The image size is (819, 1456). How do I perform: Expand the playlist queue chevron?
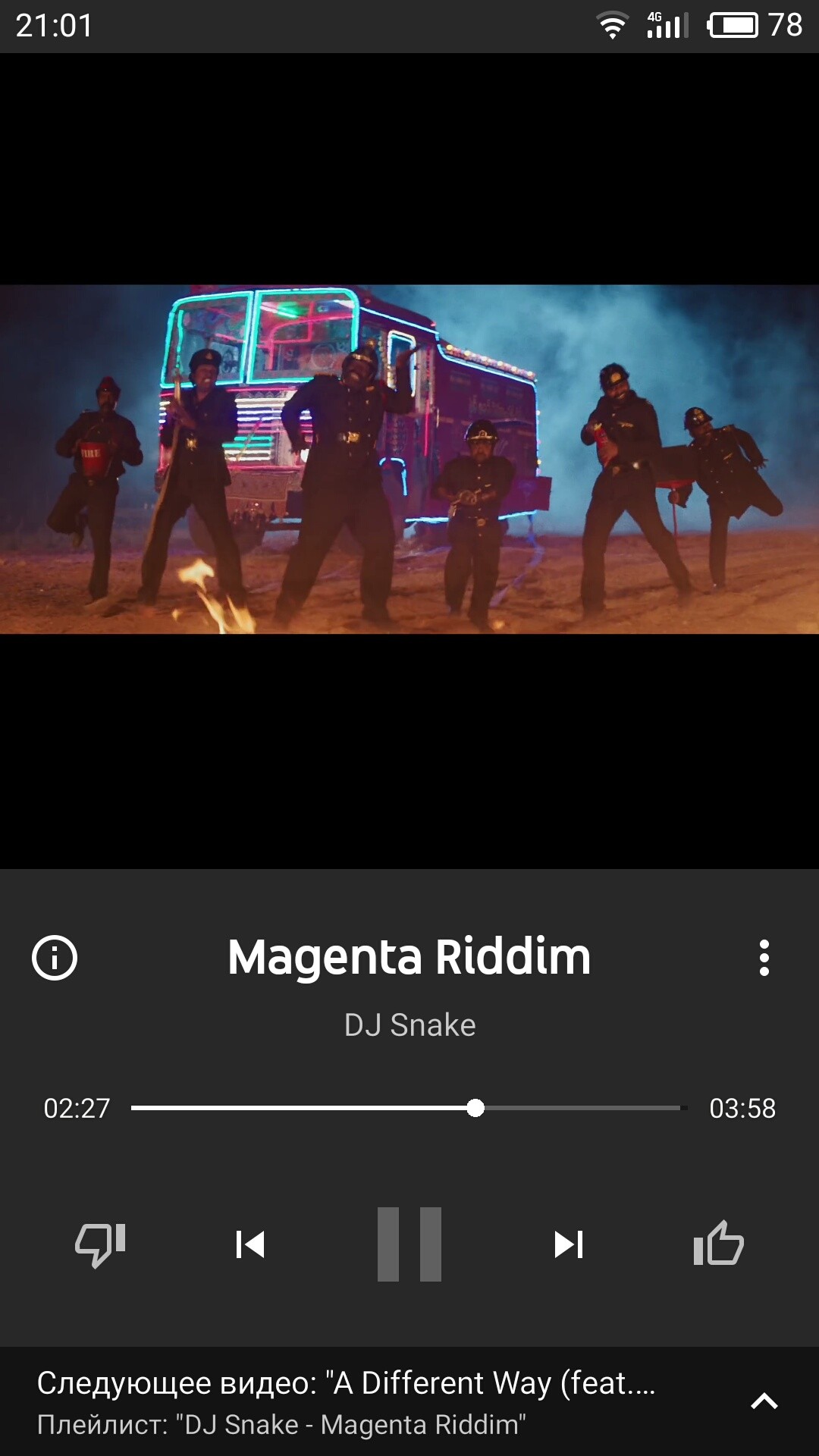(764, 1401)
